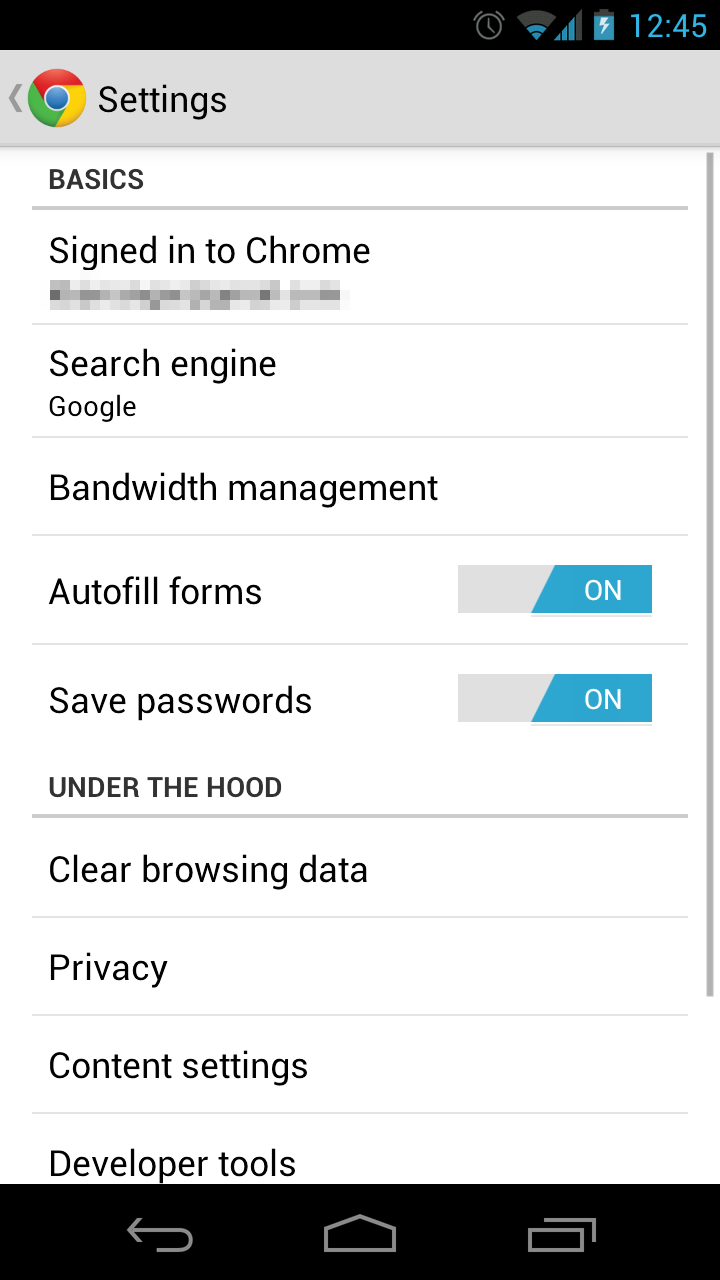
Task: Turn off the Autofill forms switch
Action: [x=555, y=590]
